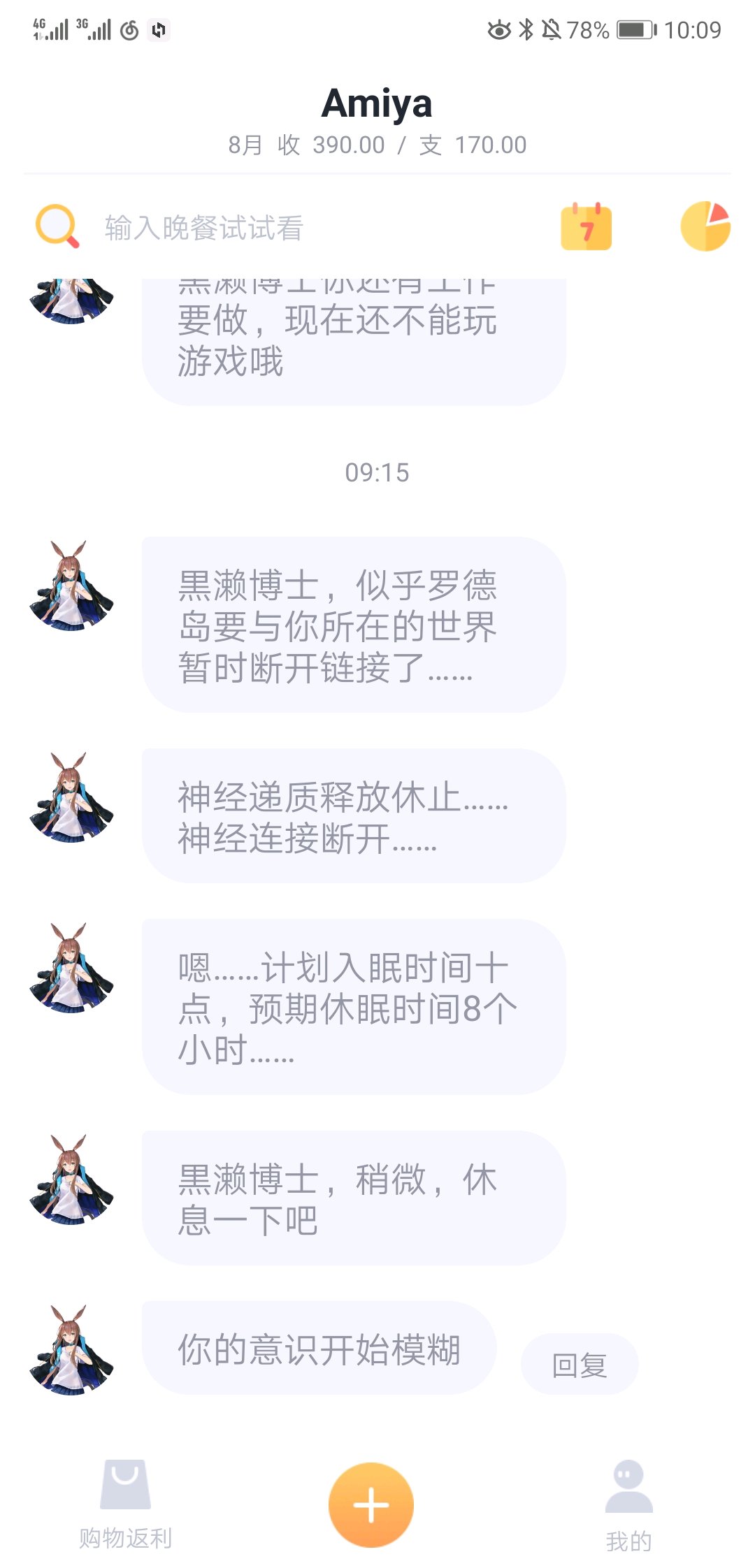Open the pie chart statistics

click(x=705, y=226)
